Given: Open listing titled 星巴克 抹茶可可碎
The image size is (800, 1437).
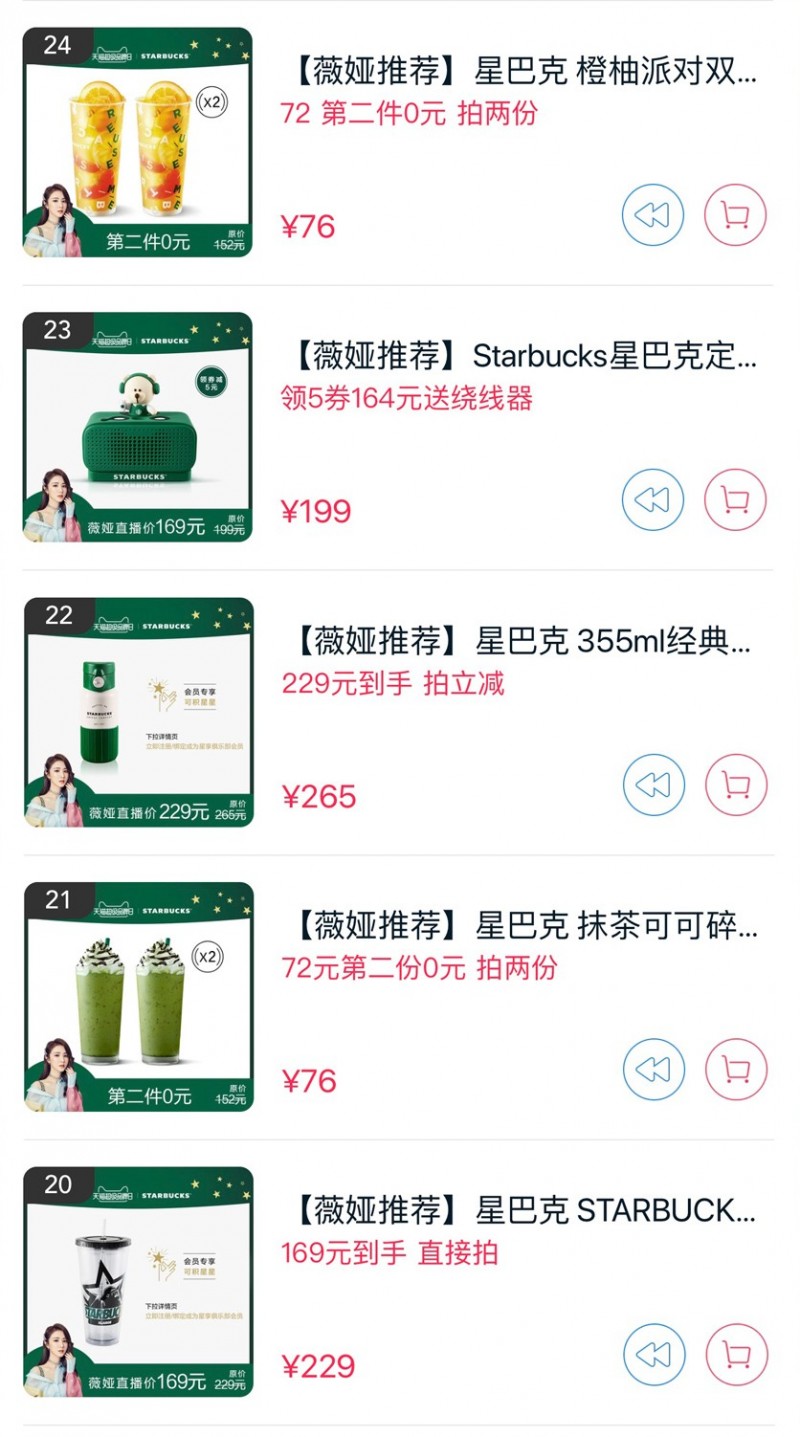Looking at the screenshot, I should tap(524, 926).
